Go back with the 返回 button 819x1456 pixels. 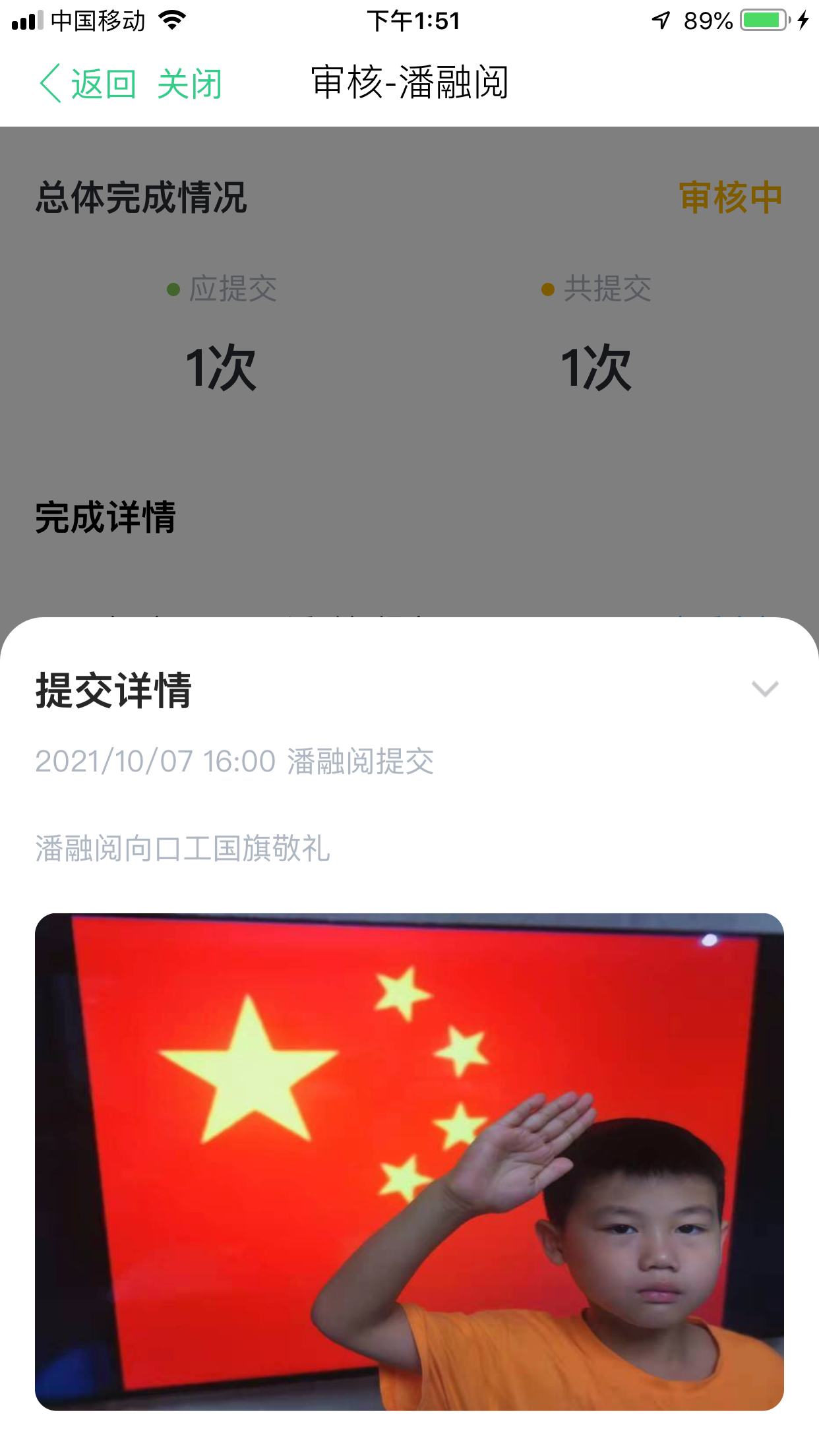[x=88, y=84]
